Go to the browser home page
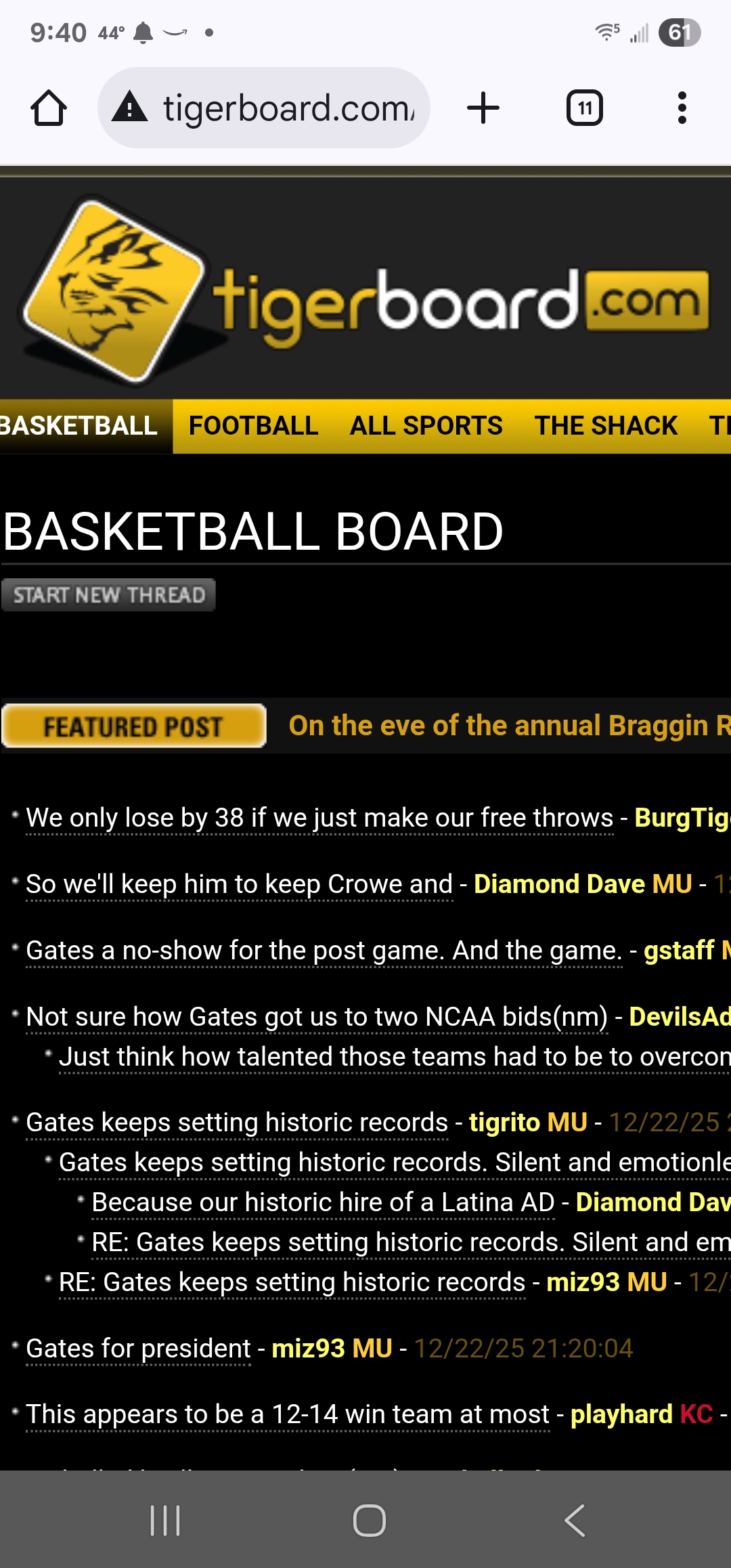 tap(49, 108)
